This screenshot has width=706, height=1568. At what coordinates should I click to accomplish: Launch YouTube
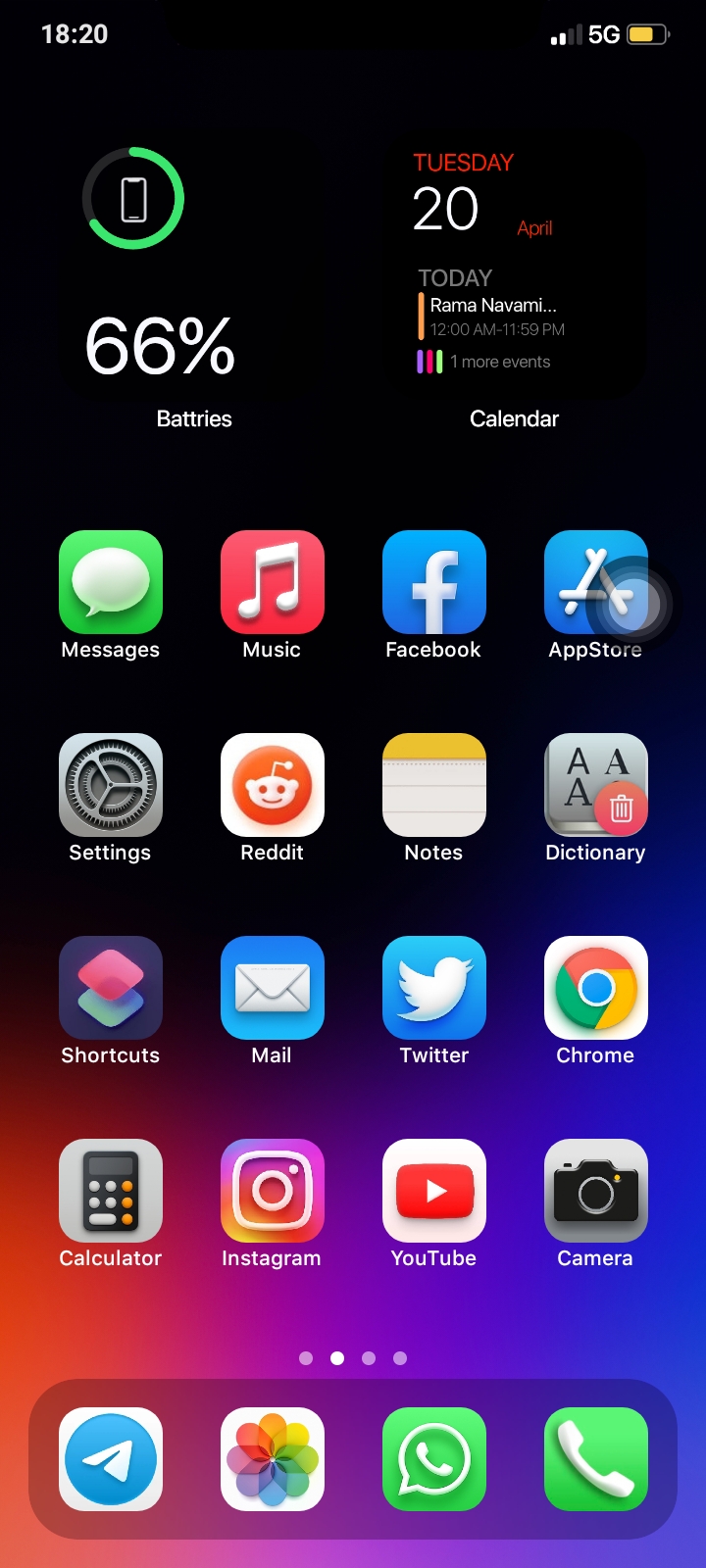(x=433, y=1191)
